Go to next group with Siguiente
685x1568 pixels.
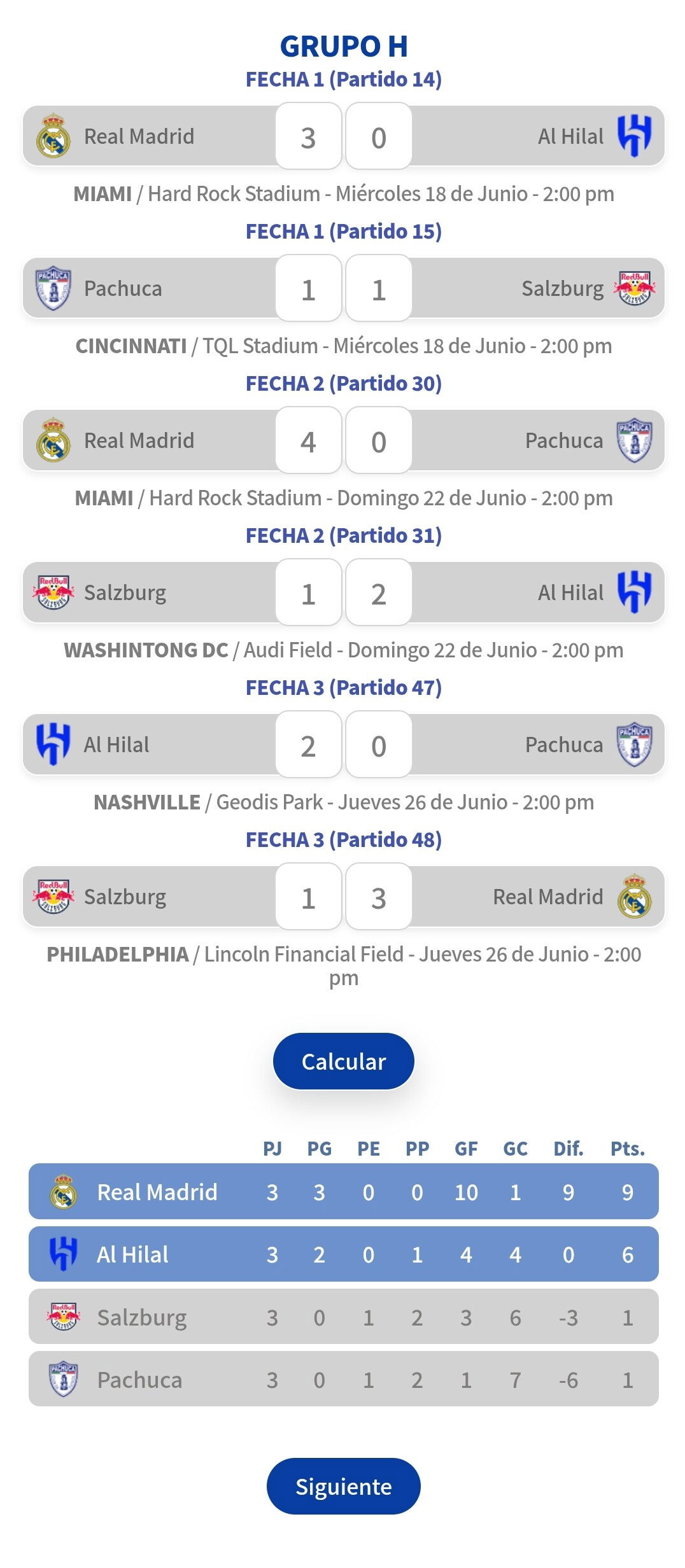pos(343,1486)
